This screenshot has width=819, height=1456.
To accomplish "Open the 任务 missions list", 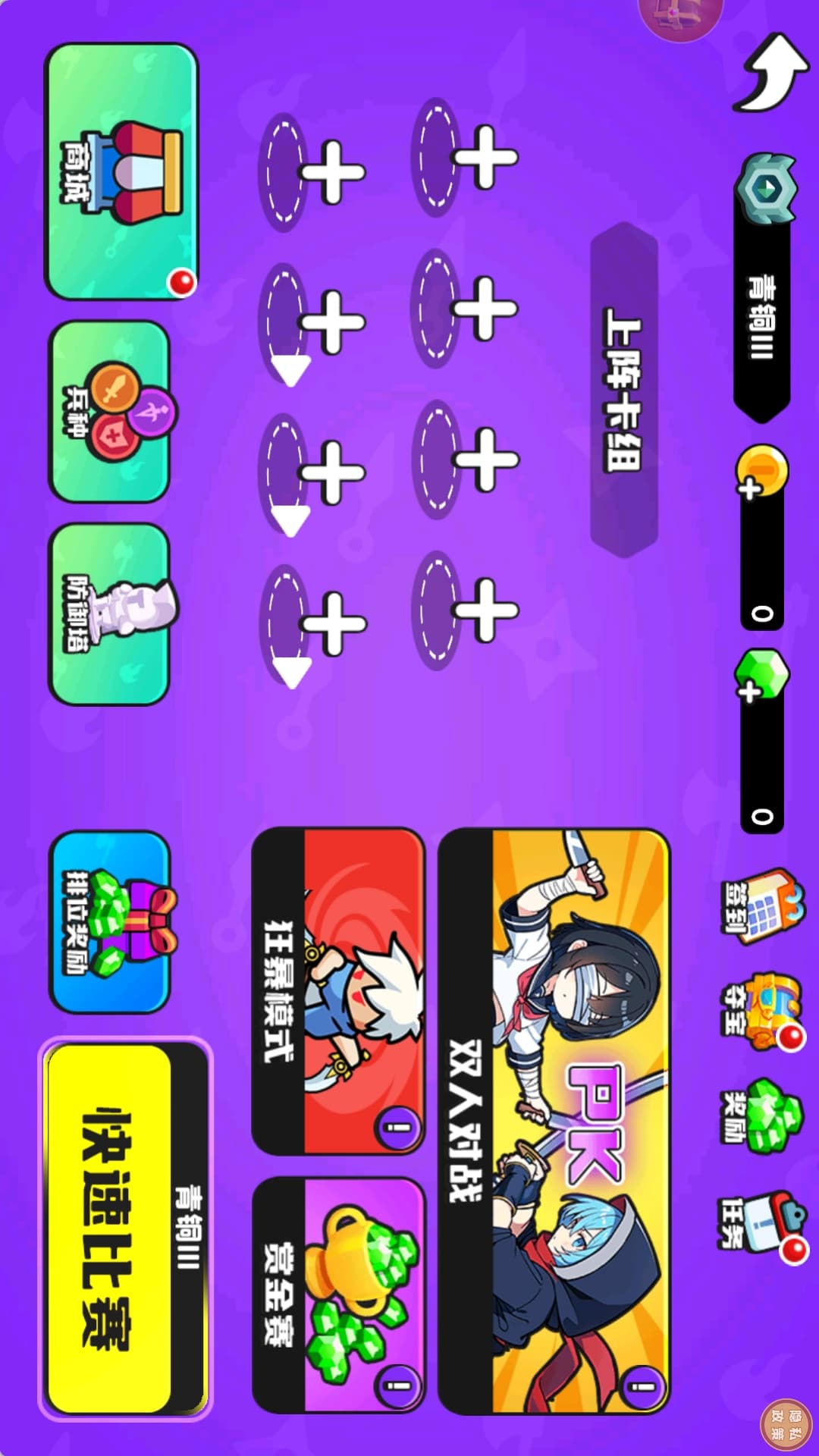I will pyautogui.click(x=762, y=1221).
